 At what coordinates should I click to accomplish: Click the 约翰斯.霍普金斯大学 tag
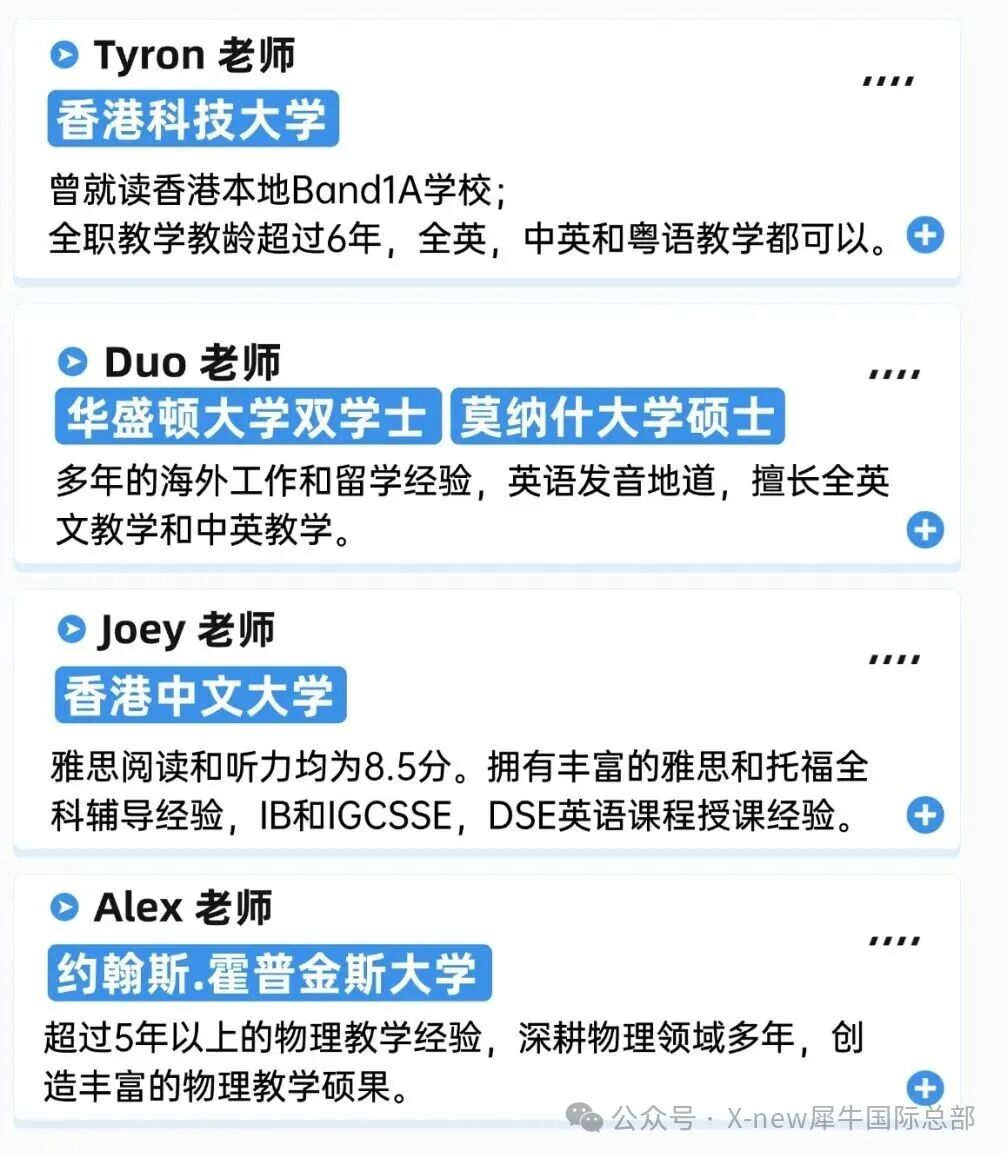pyautogui.click(x=270, y=971)
